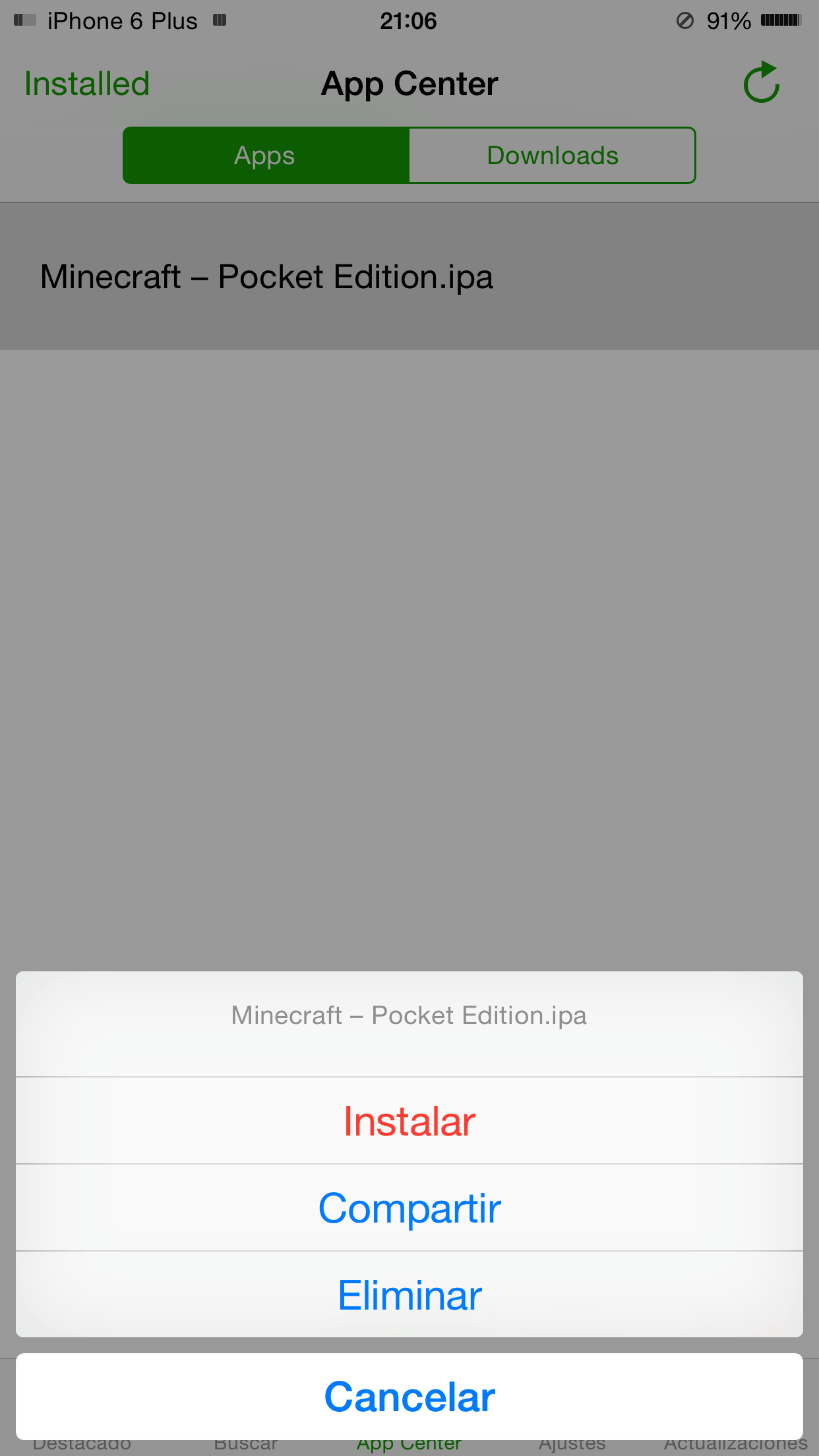Viewport: 819px width, 1456px height.
Task: Choose Compartir in the action sheet
Action: pos(409,1208)
